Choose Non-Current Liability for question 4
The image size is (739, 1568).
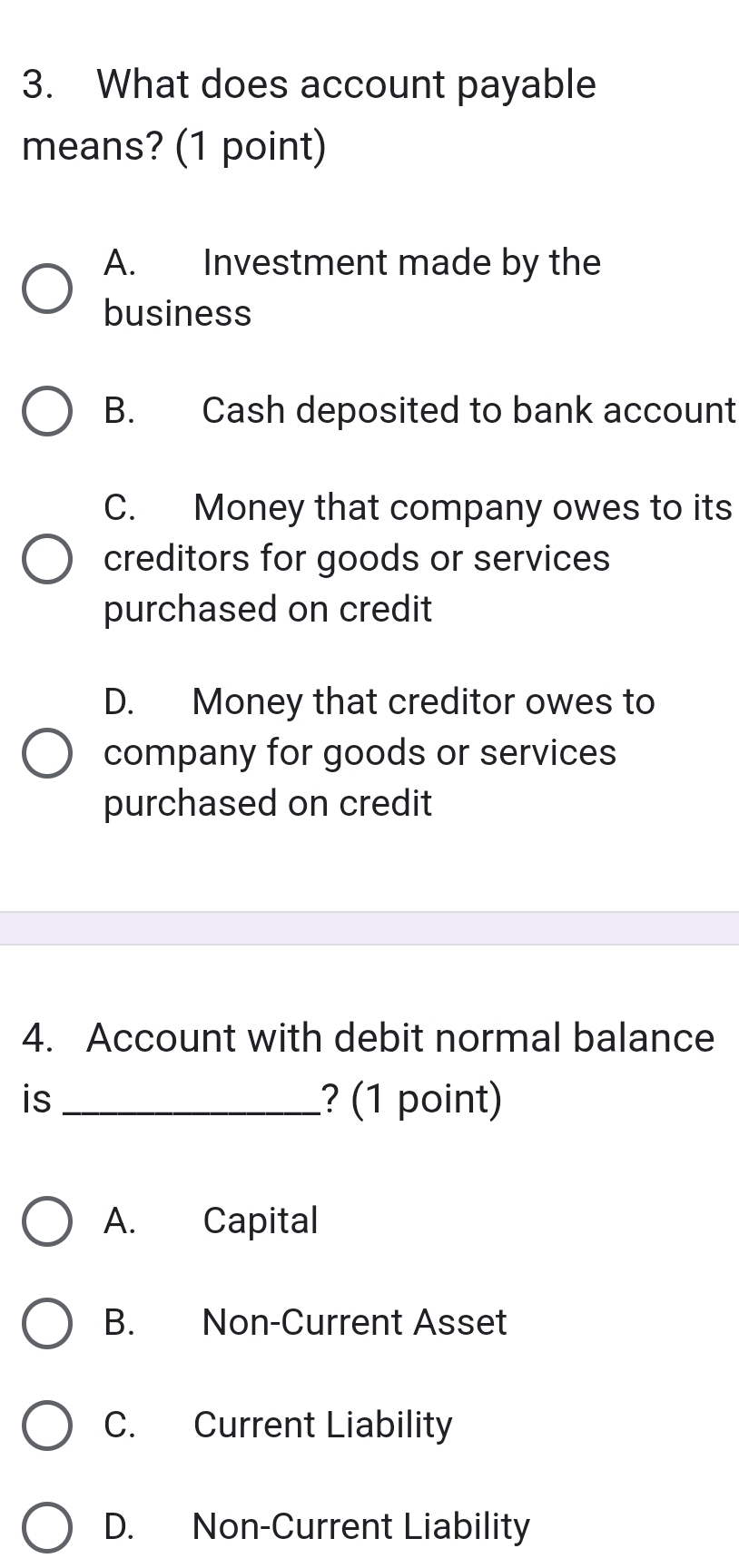(46, 1527)
